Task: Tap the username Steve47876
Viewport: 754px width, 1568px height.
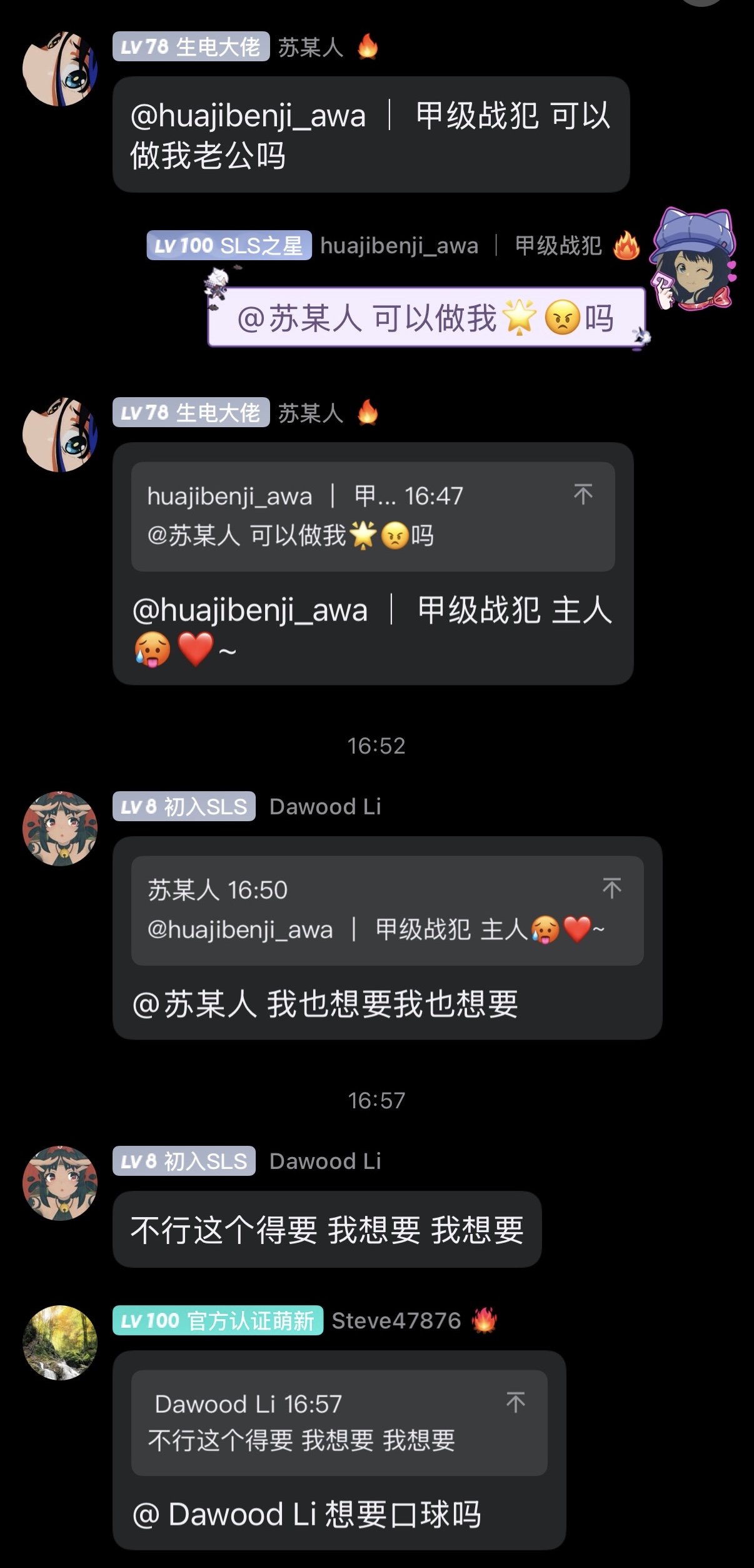Action: [x=396, y=1321]
